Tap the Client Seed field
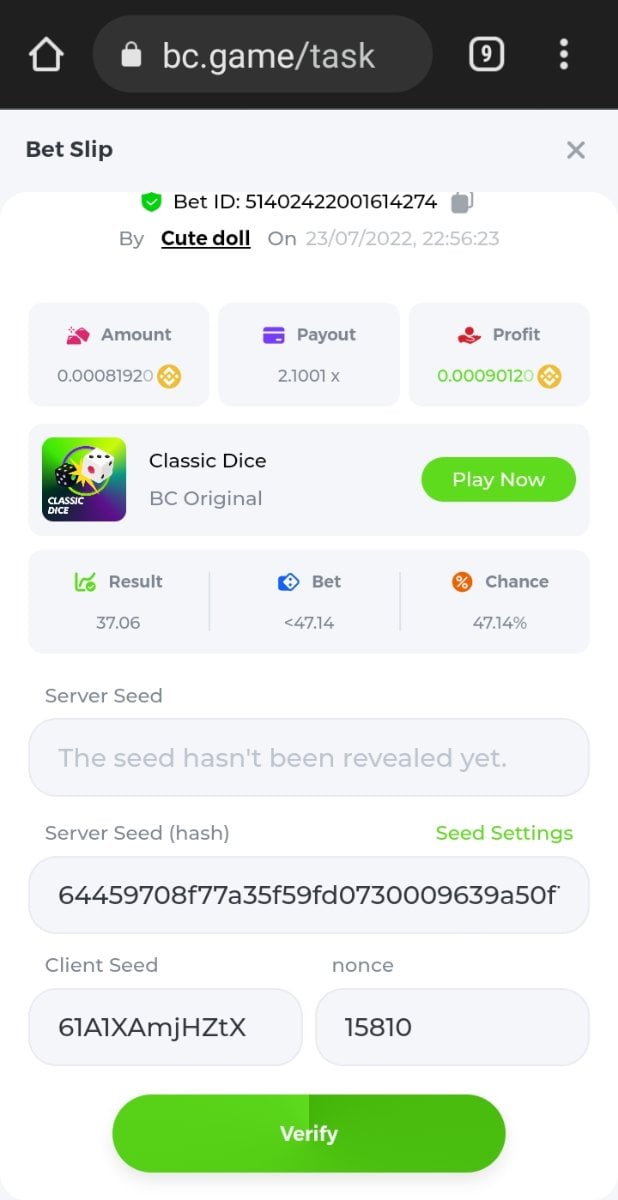618x1200 pixels. pos(165,1027)
